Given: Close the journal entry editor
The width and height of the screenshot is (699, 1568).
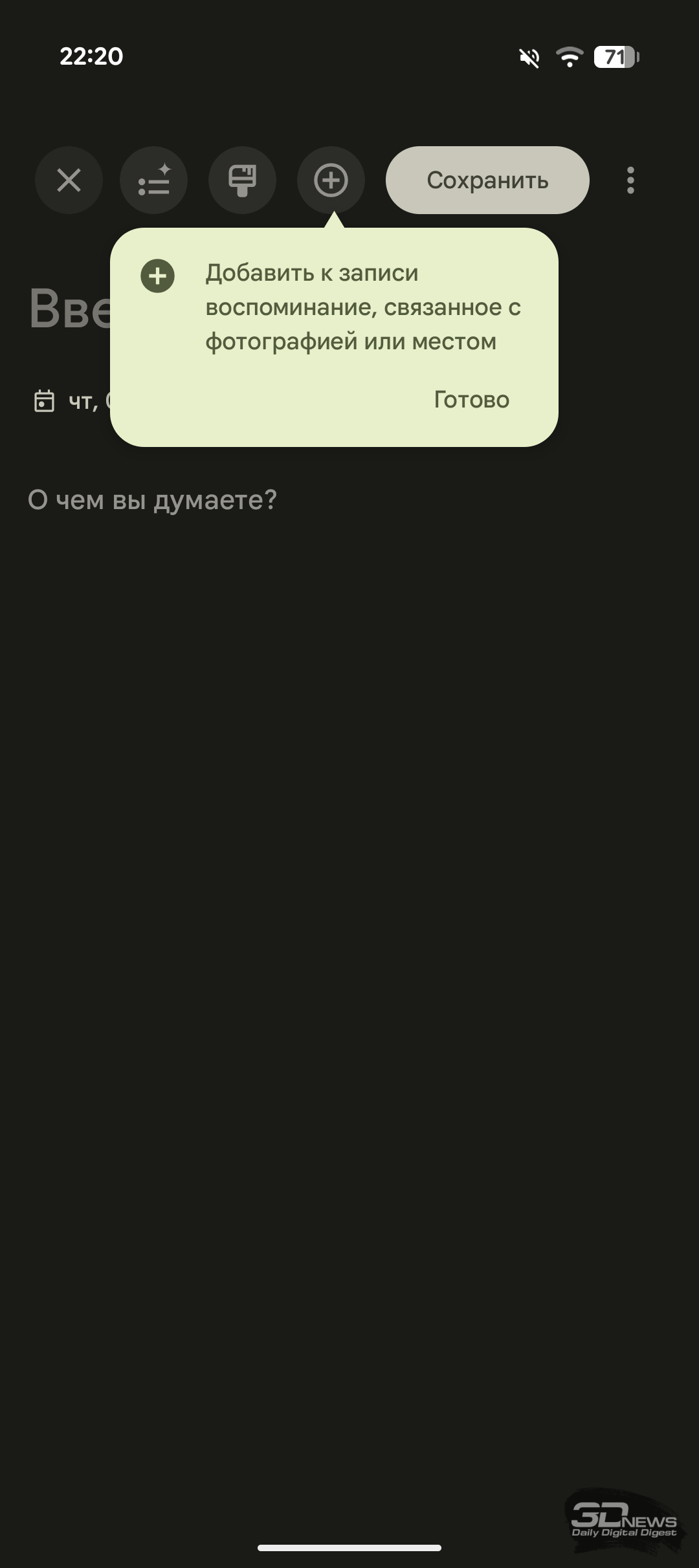Looking at the screenshot, I should (69, 180).
